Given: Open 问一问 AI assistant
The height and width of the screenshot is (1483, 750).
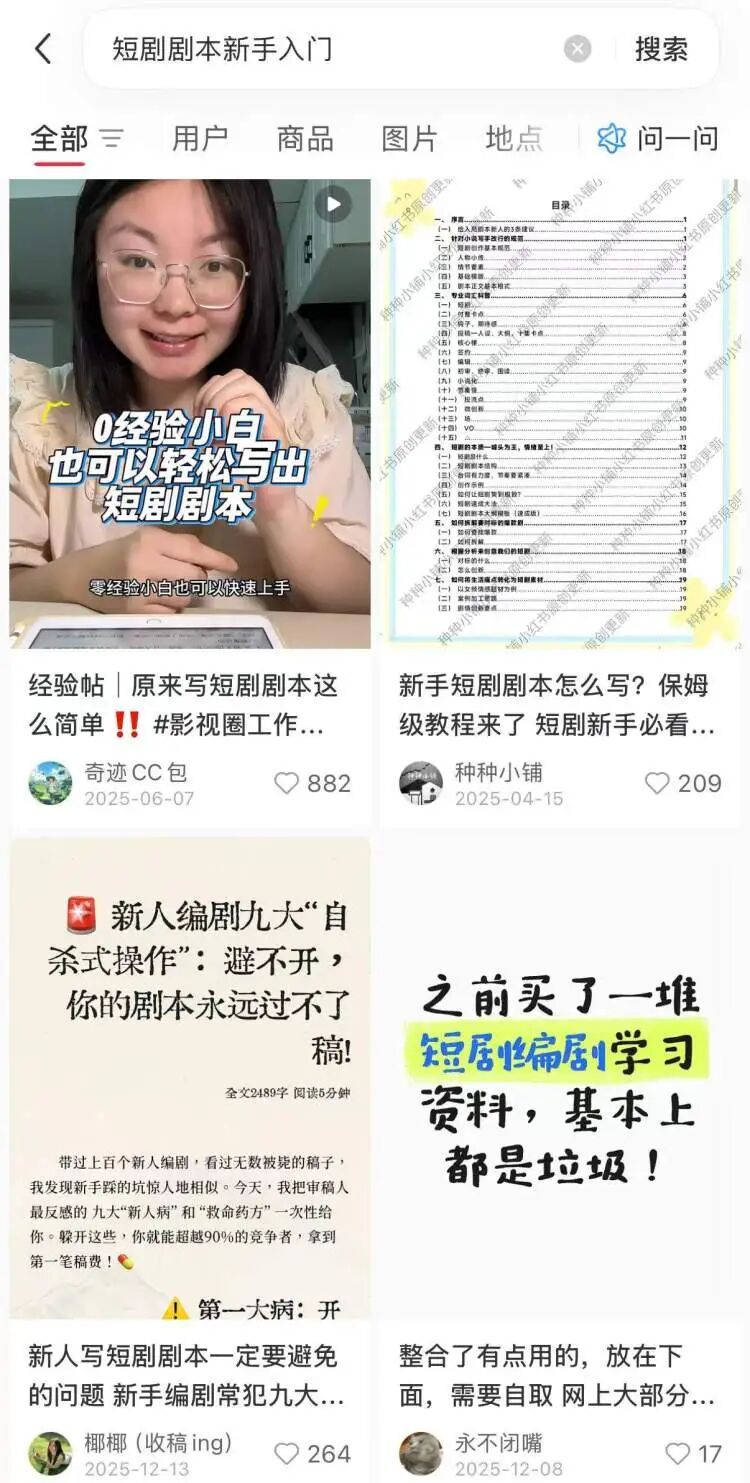Looking at the screenshot, I should [658, 139].
